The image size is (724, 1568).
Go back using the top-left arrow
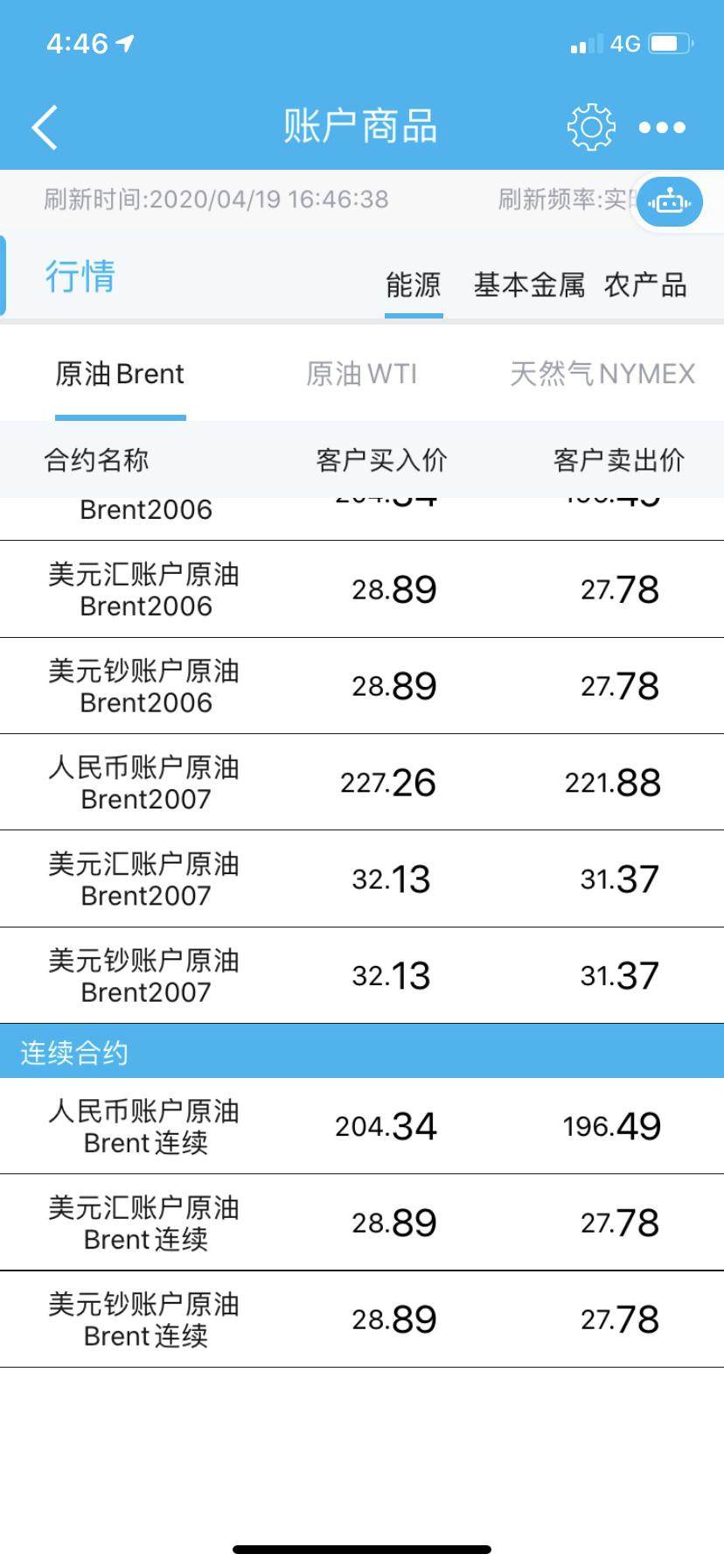[x=45, y=128]
